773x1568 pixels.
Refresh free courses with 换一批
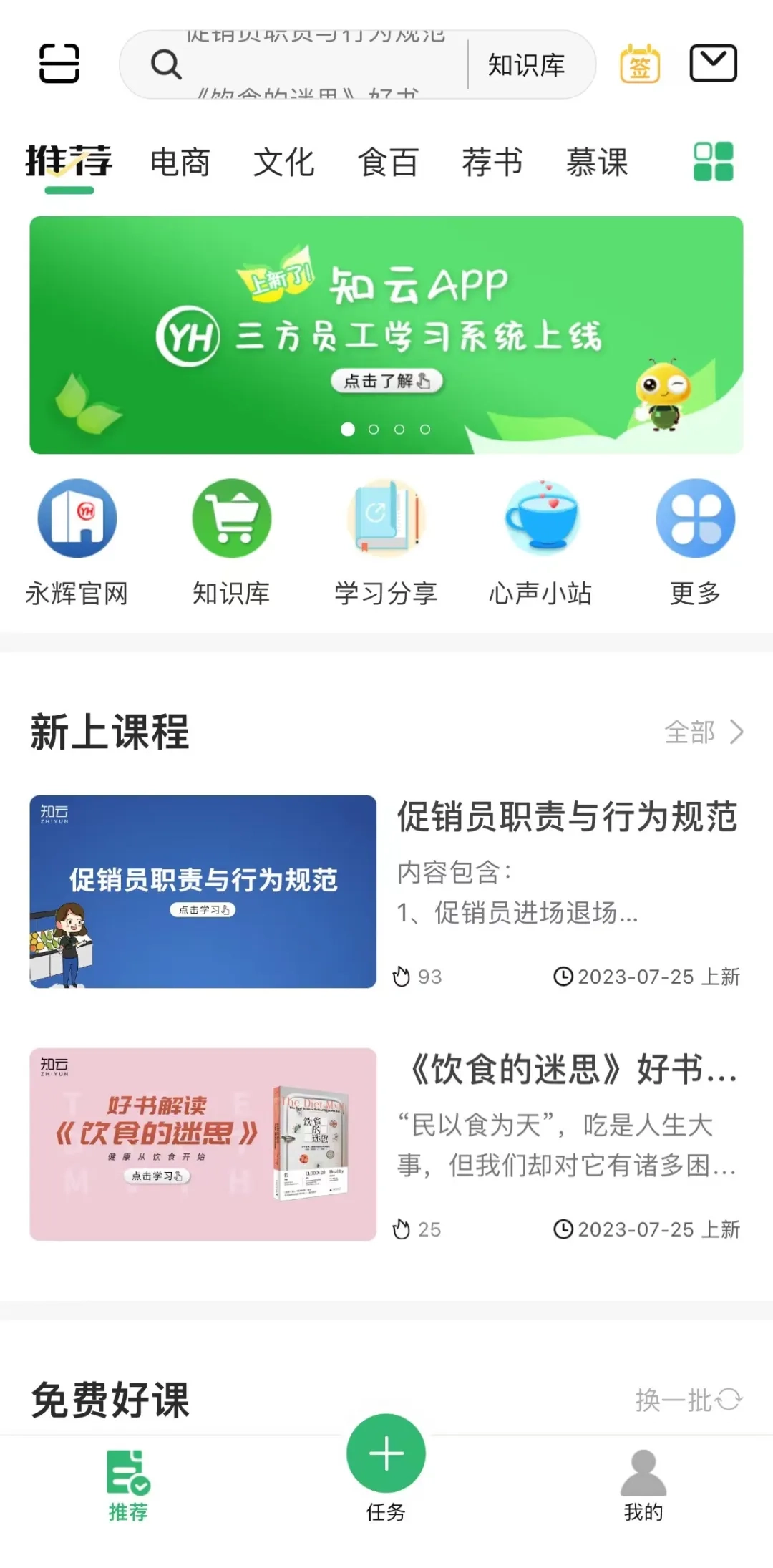pyautogui.click(x=689, y=1400)
